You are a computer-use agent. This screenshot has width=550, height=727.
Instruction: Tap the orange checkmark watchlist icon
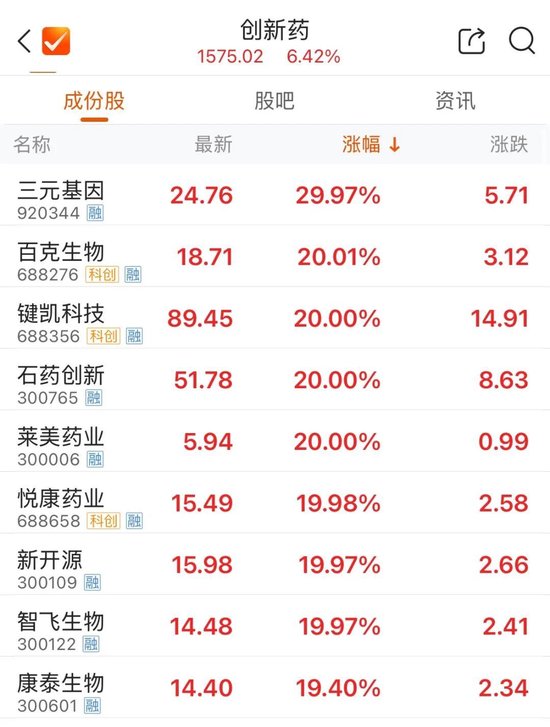coord(56,41)
